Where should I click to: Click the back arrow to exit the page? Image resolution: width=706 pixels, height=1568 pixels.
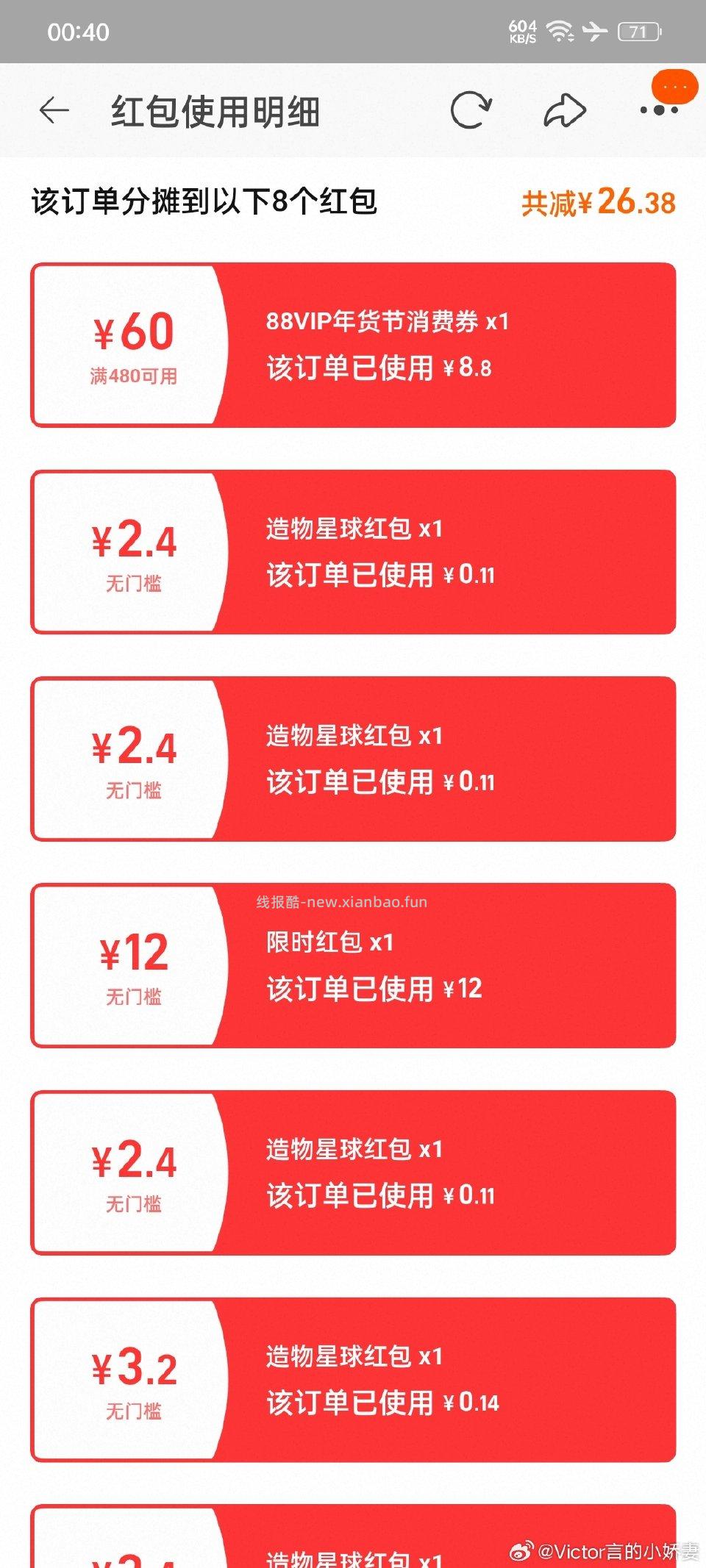point(51,109)
